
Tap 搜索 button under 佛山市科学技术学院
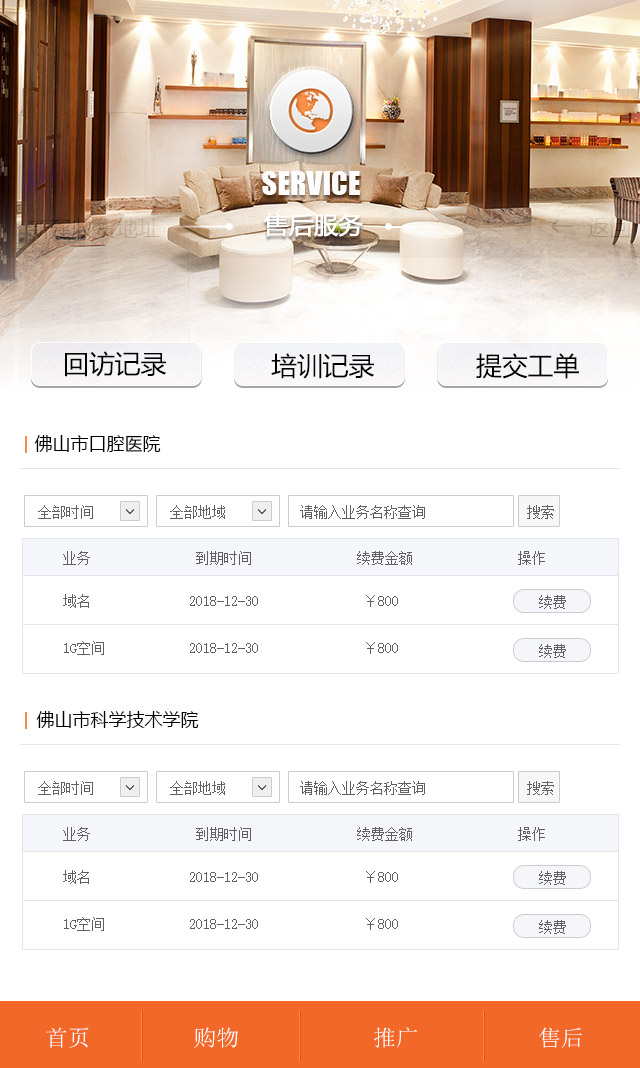click(x=539, y=787)
